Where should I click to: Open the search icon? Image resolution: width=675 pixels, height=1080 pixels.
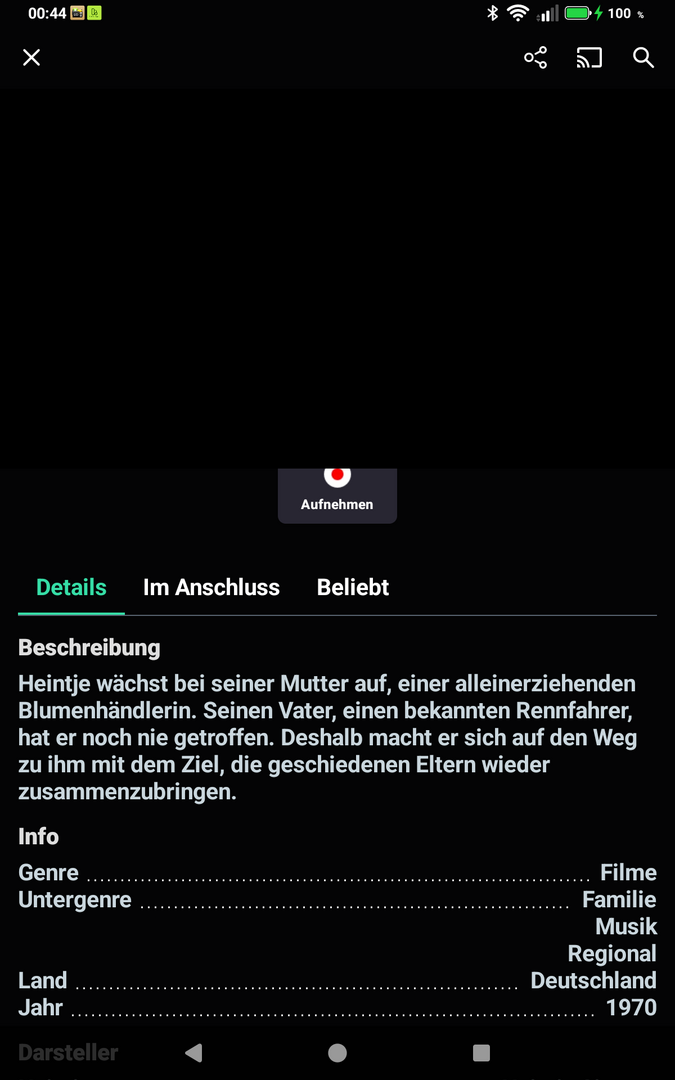643,58
